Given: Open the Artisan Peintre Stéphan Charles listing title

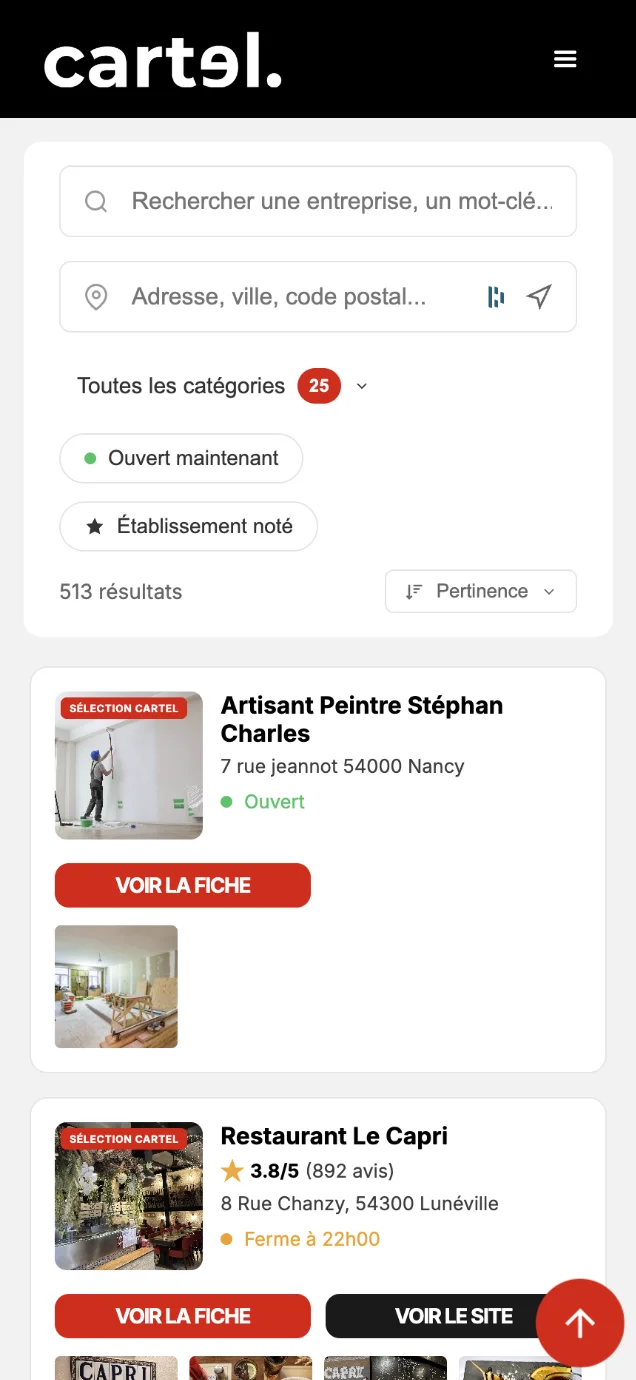Looking at the screenshot, I should pos(361,719).
